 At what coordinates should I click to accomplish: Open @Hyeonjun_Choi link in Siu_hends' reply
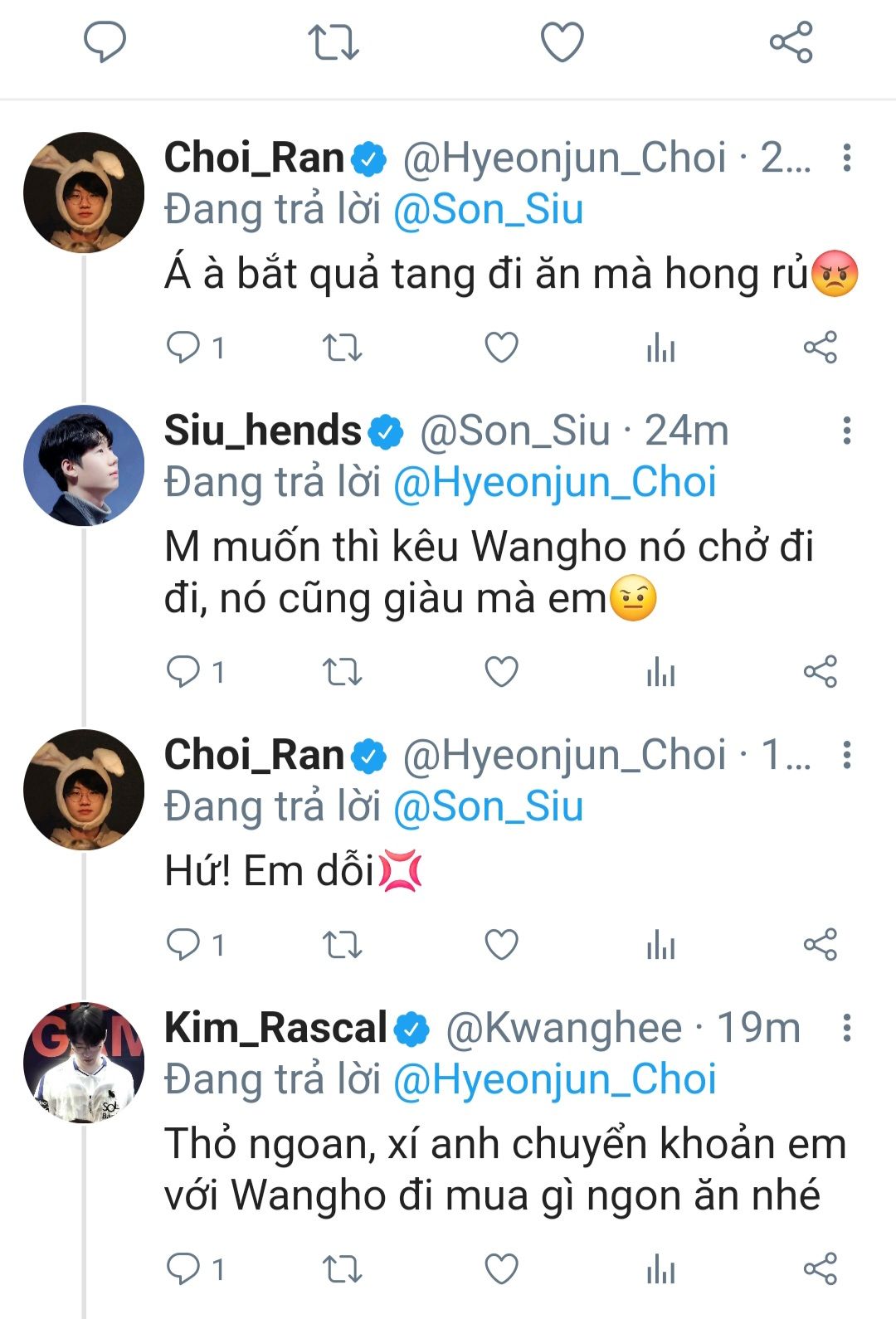pos(554,482)
